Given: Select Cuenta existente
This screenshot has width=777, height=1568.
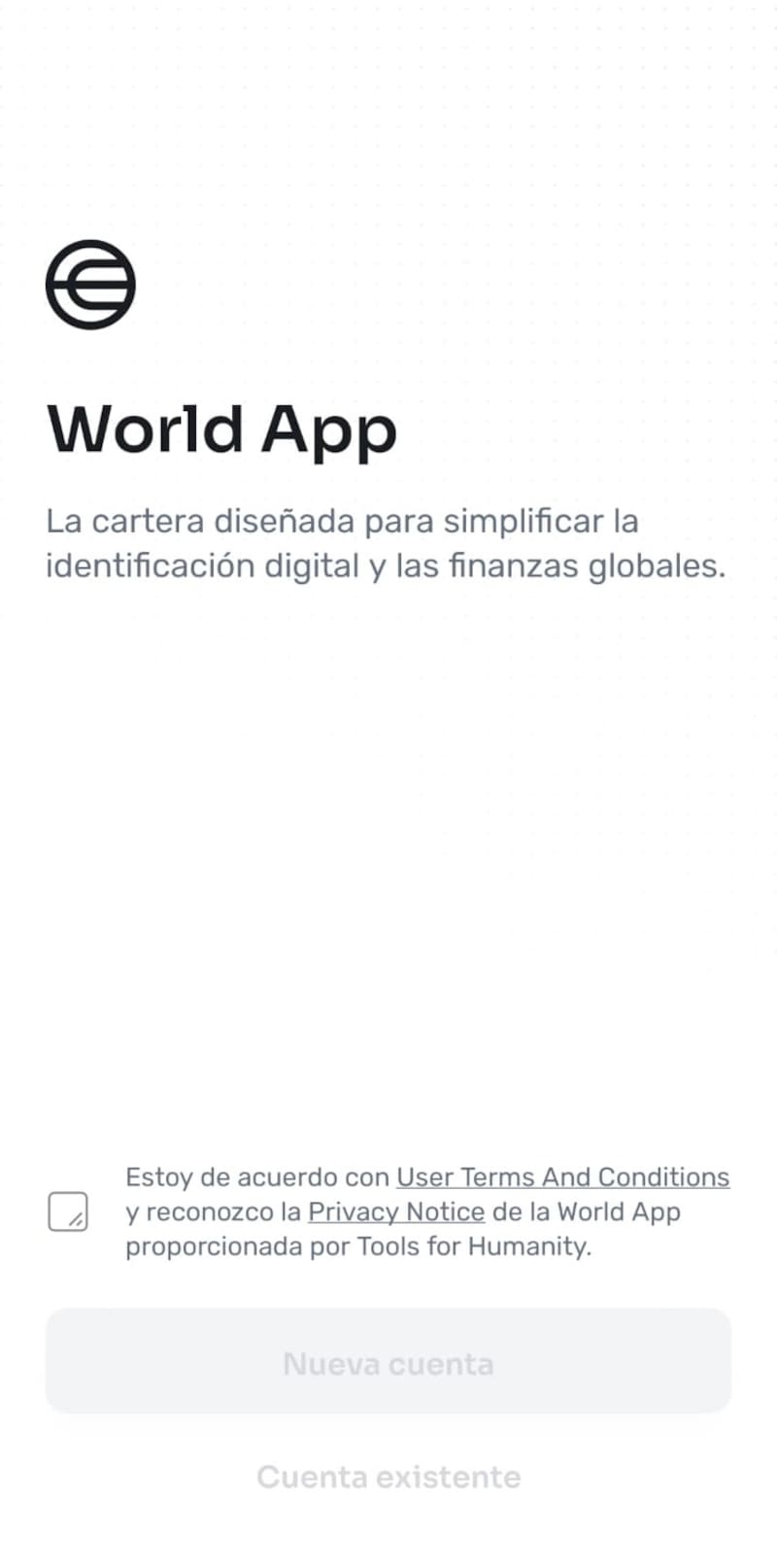Looking at the screenshot, I should [388, 1477].
